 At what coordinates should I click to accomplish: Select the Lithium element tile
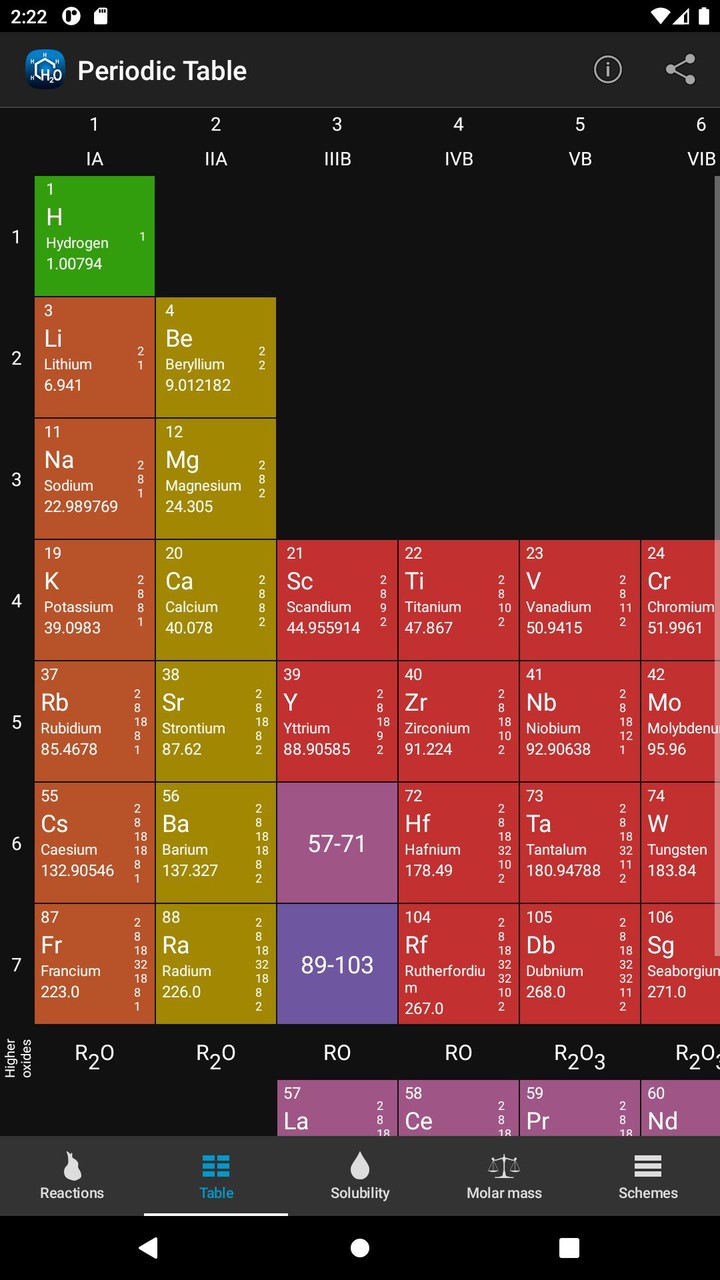coord(95,358)
